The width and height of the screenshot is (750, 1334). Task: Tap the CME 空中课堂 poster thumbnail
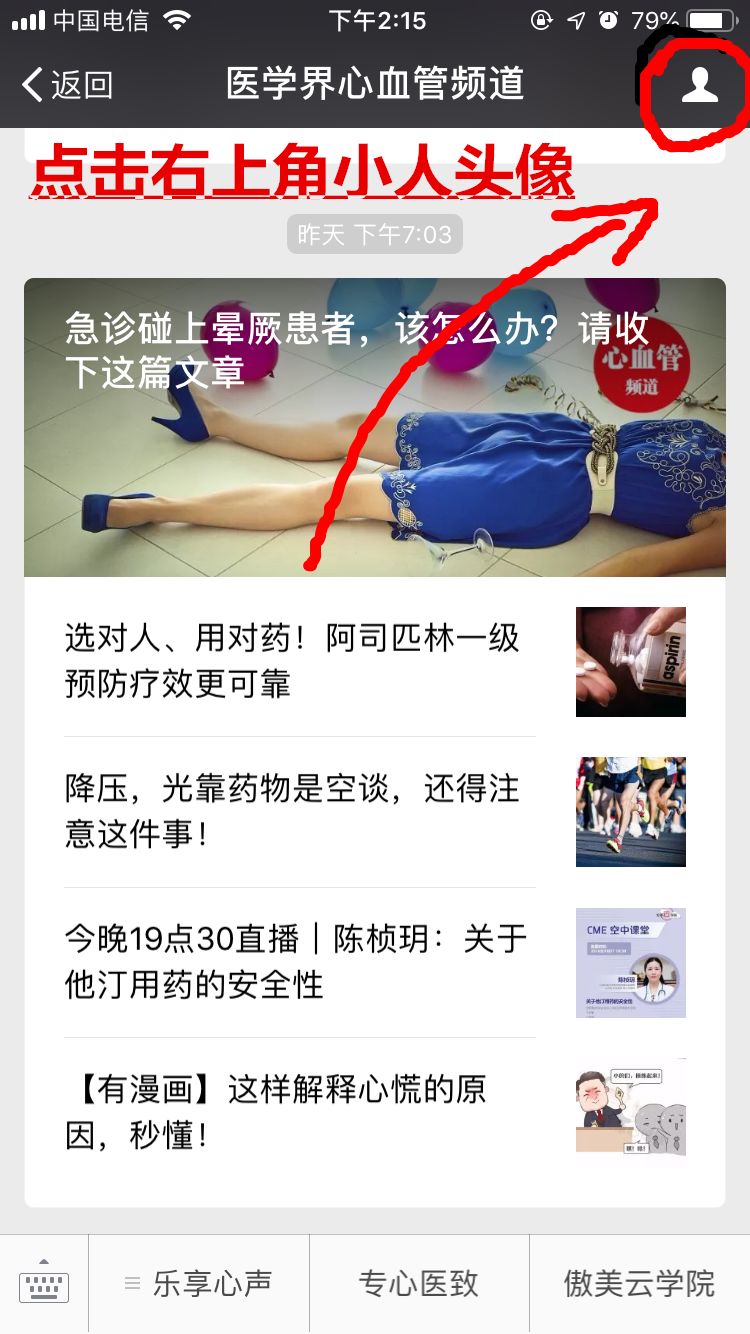[630, 962]
